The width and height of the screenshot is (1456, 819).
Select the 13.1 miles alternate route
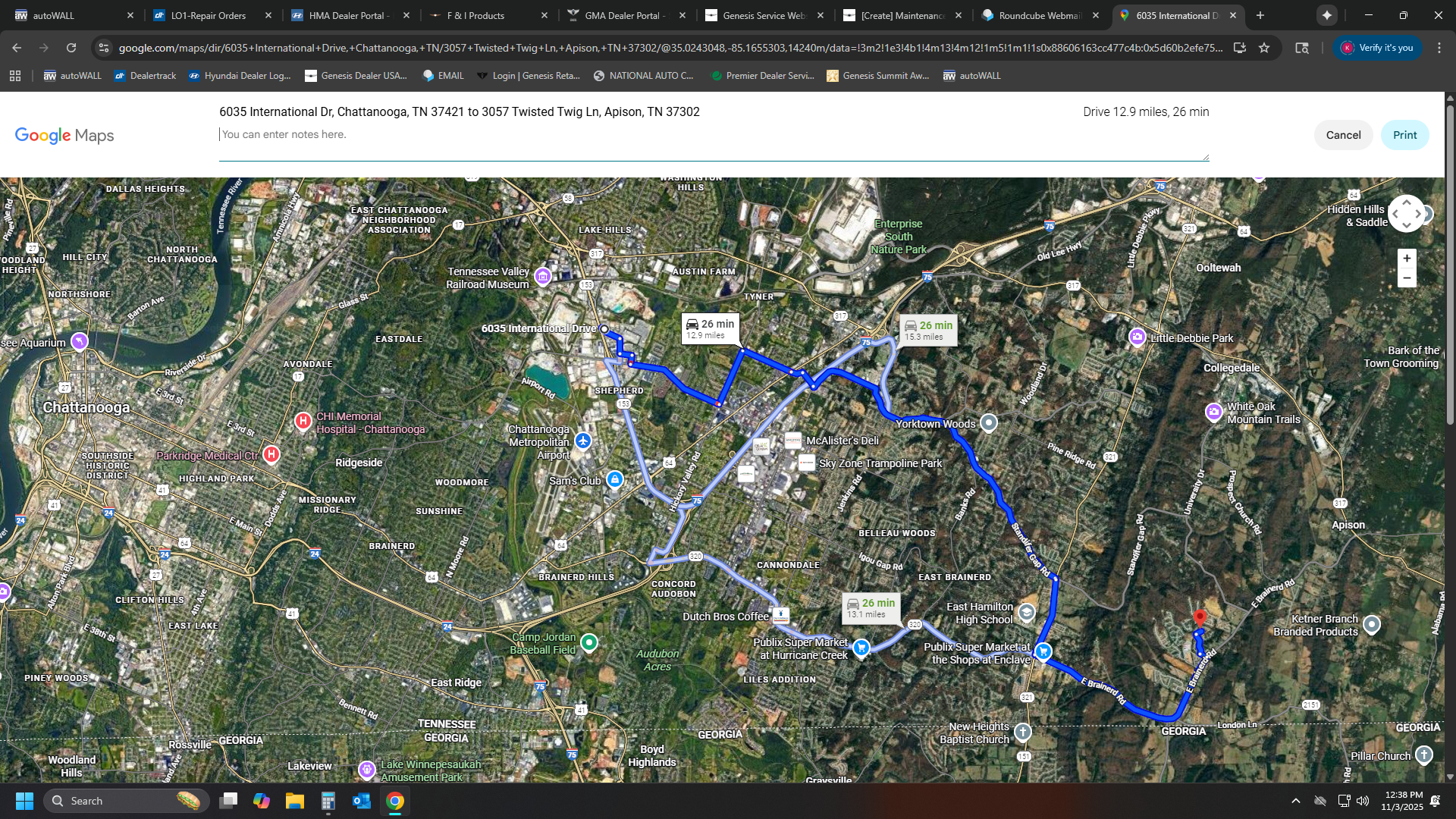pos(871,607)
